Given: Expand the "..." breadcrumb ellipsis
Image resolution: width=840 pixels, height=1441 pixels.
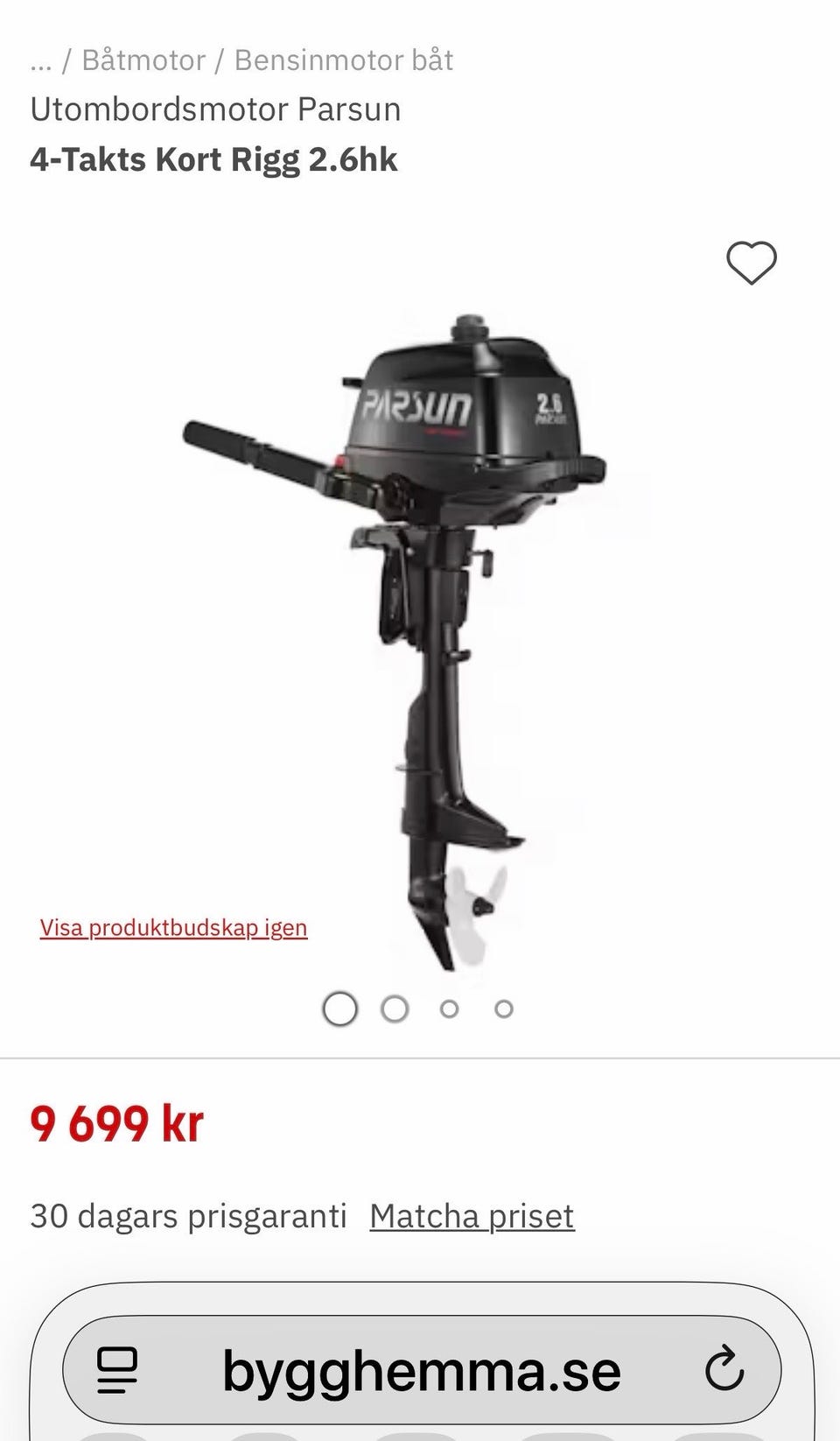Looking at the screenshot, I should (x=42, y=60).
